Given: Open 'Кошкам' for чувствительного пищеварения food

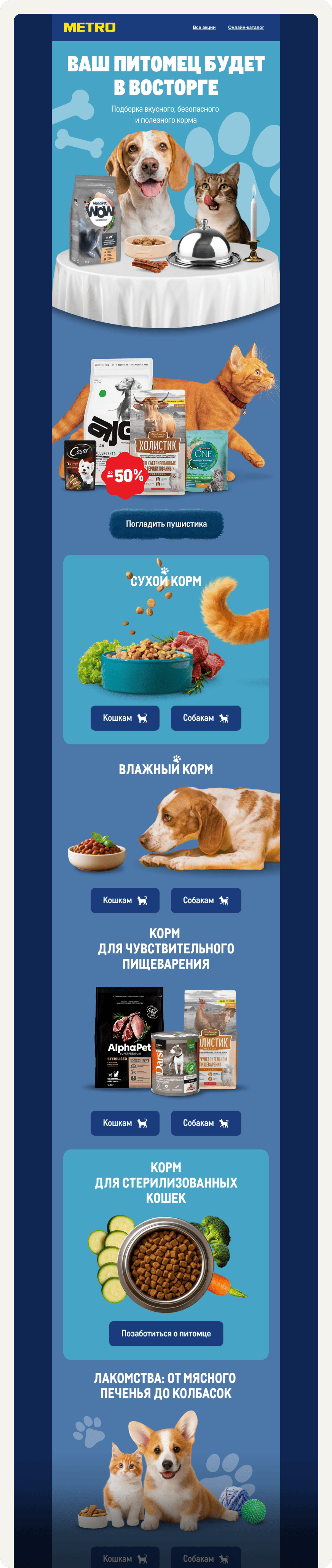Looking at the screenshot, I should pyautogui.click(x=125, y=1123).
